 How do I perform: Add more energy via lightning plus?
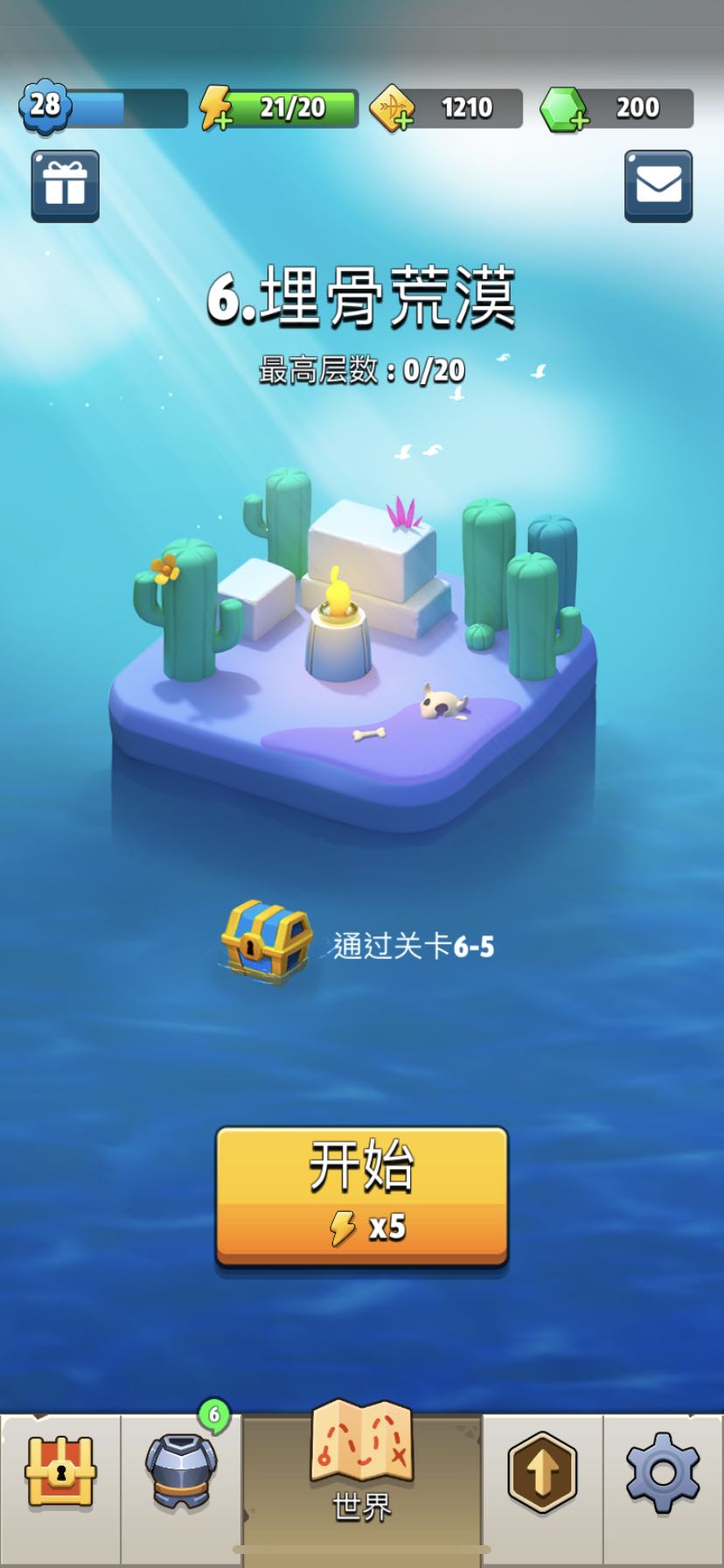pyautogui.click(x=216, y=108)
